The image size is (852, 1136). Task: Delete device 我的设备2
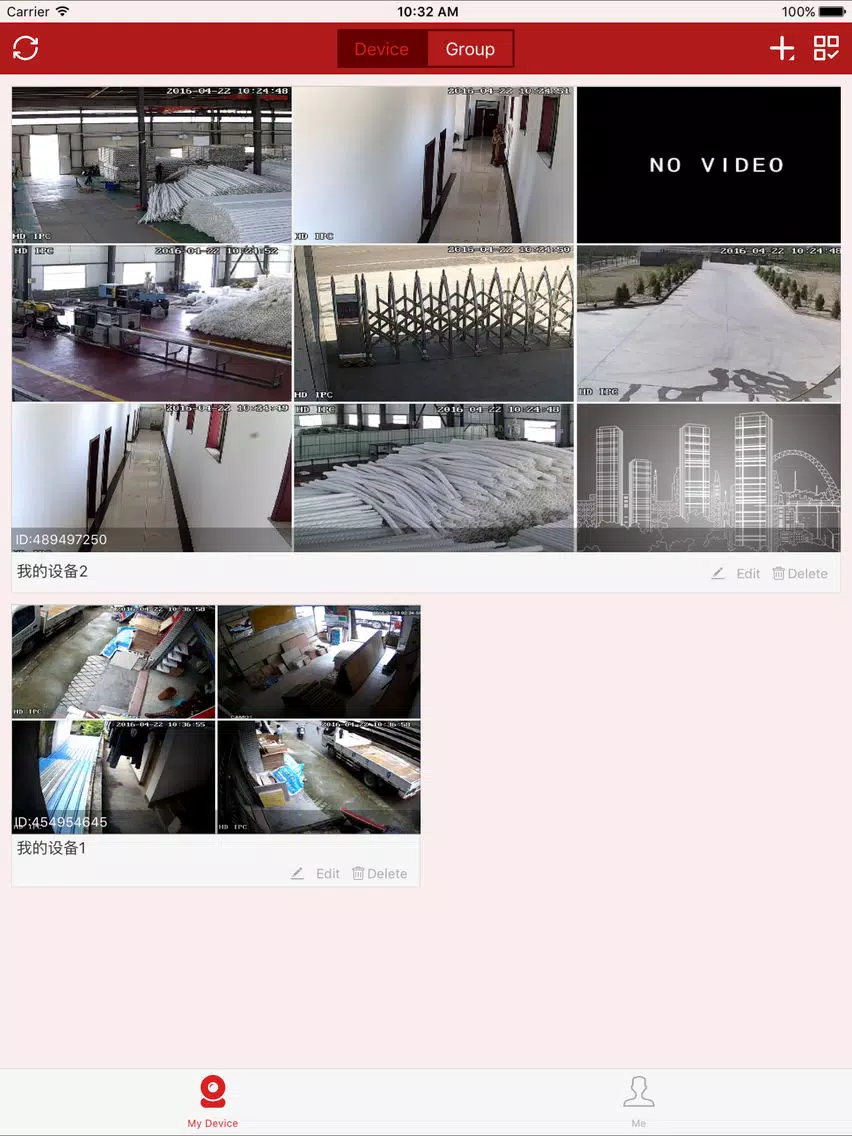[800, 574]
